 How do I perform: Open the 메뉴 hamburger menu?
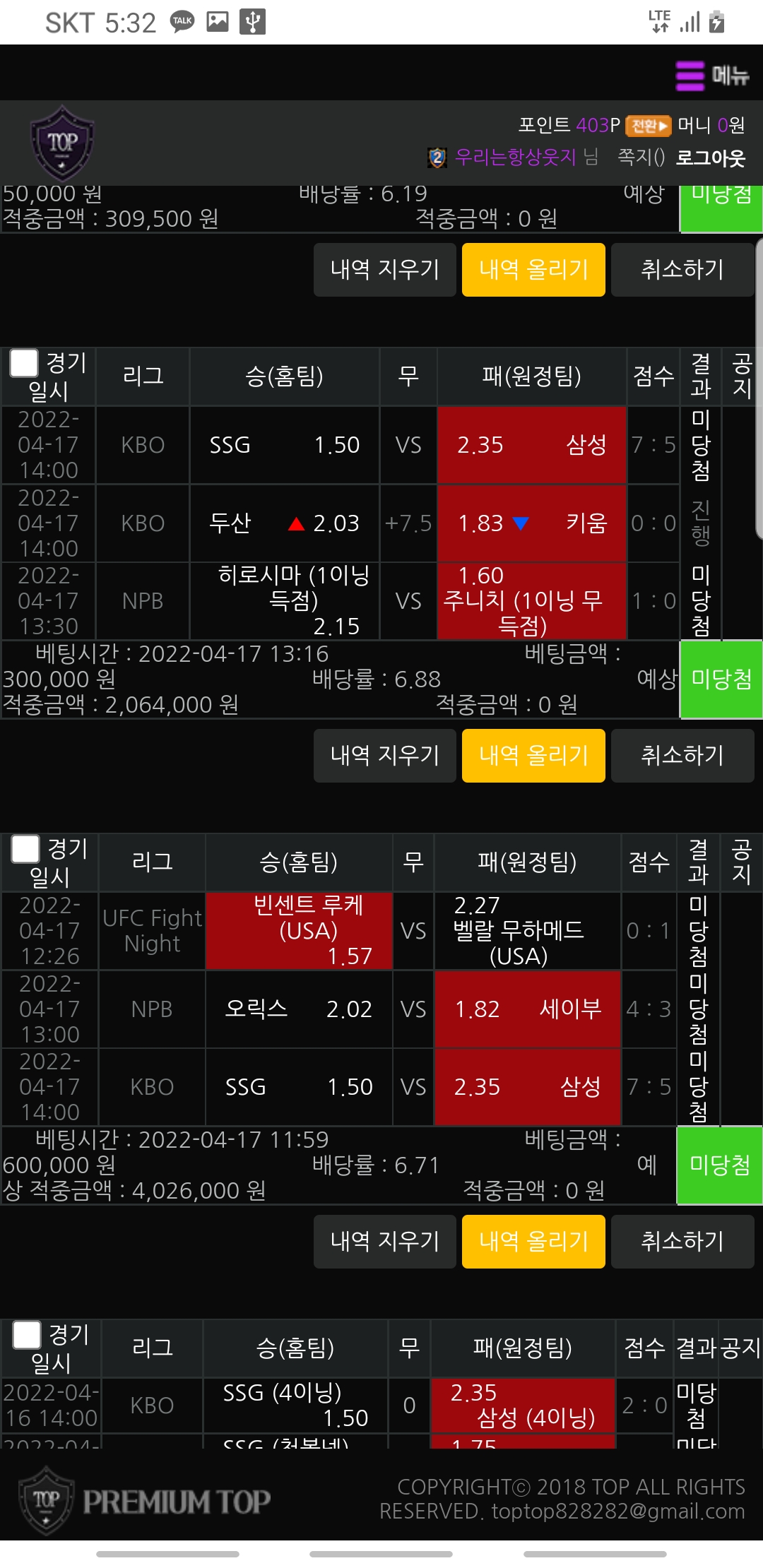711,75
